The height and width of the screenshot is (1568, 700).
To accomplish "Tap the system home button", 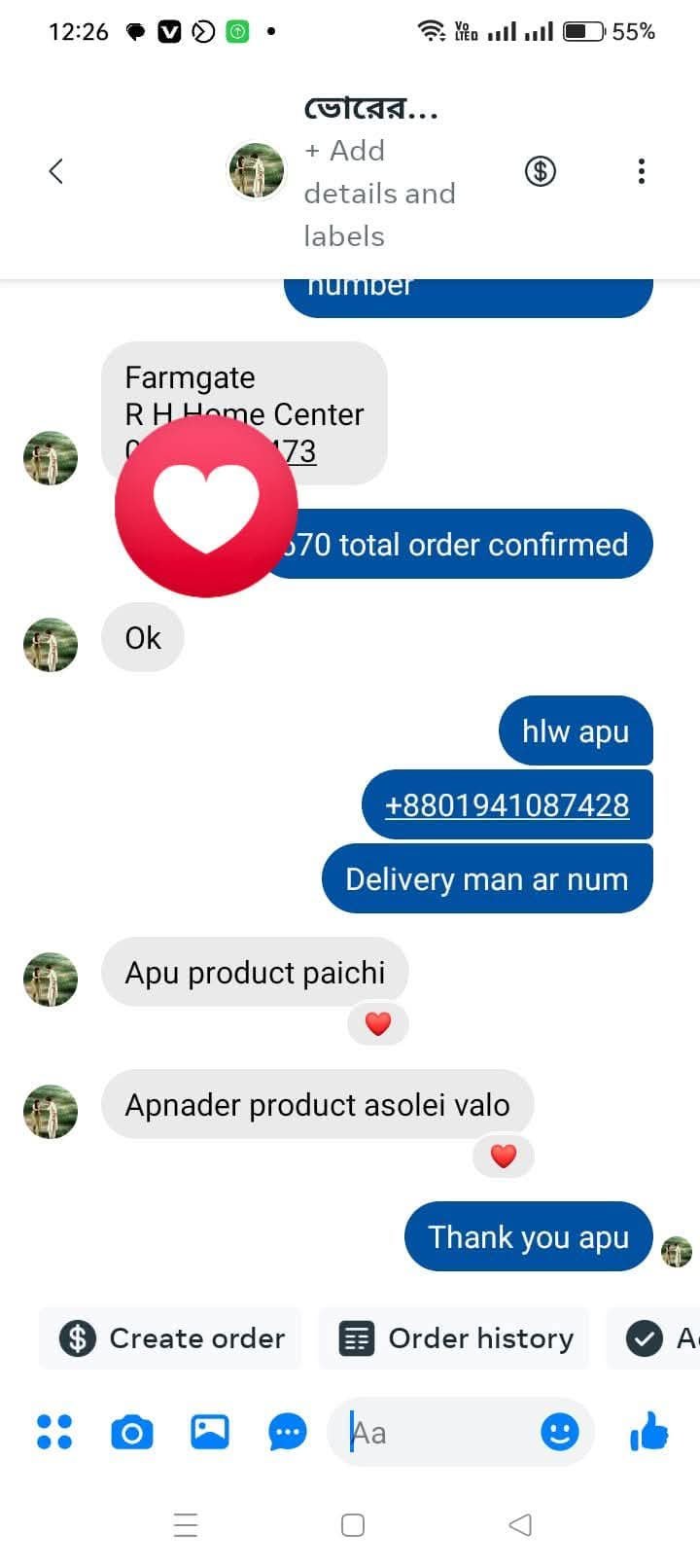I will click(353, 1524).
